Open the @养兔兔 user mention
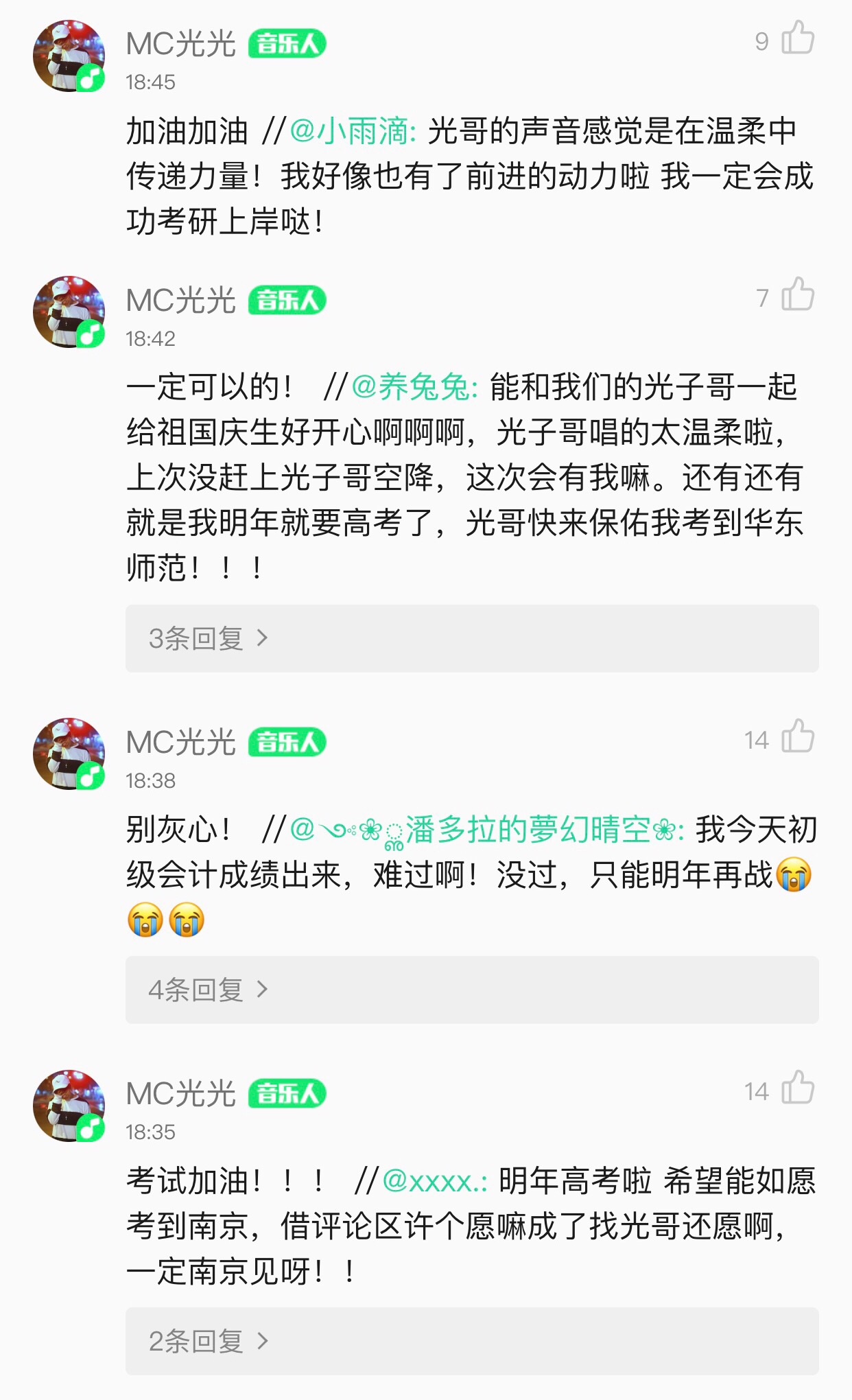This screenshot has width=852, height=1400. (414, 387)
